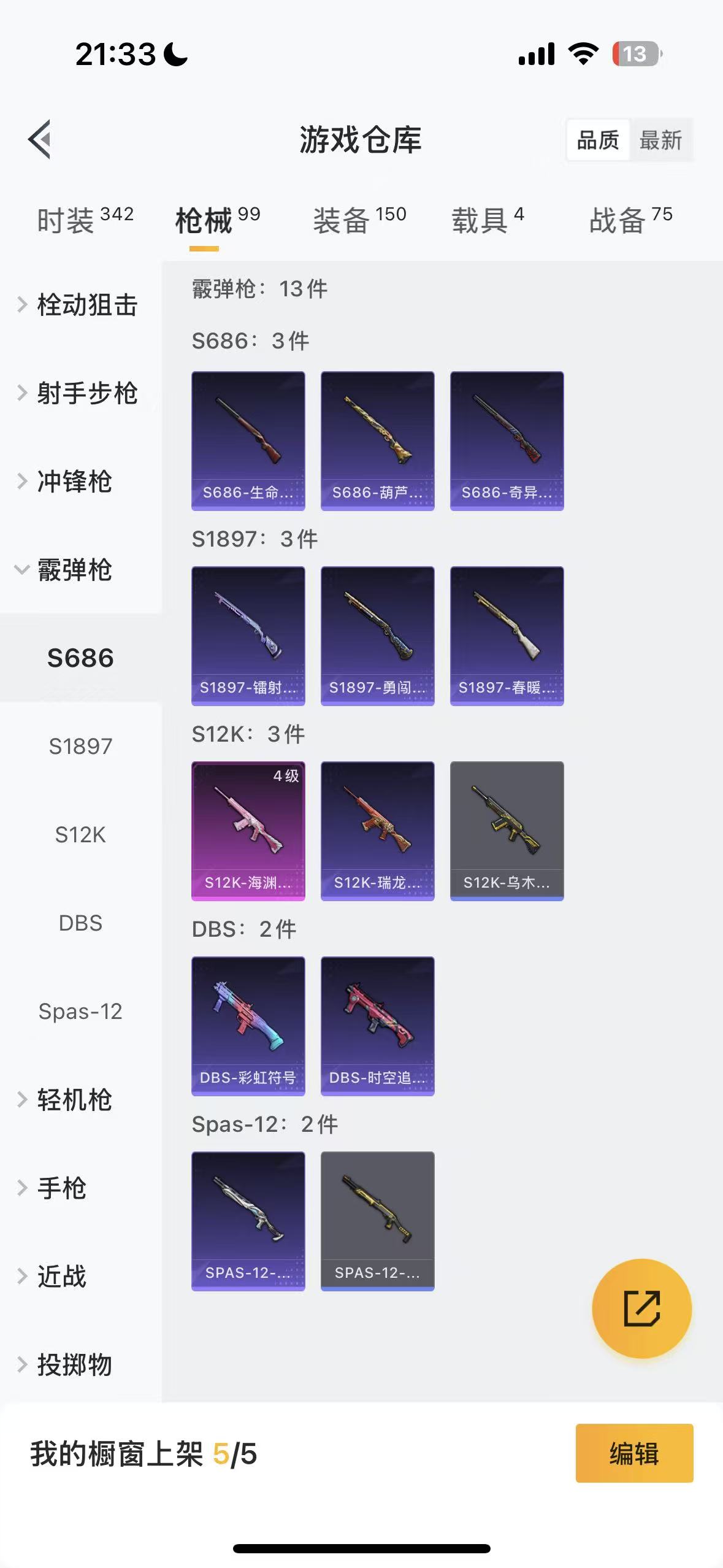
Task: Jump to the S1897 subcategory
Action: click(x=80, y=747)
